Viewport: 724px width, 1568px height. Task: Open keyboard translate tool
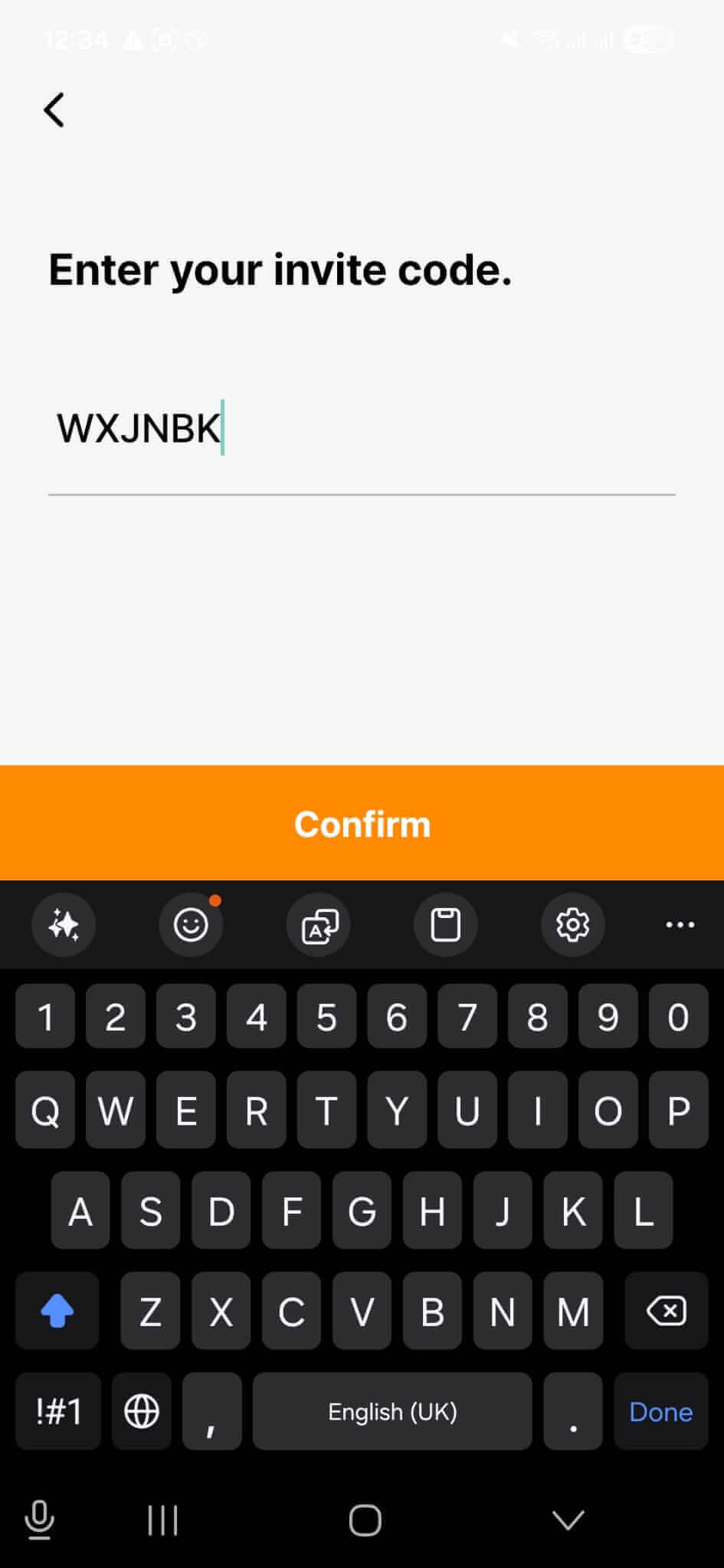click(x=319, y=925)
